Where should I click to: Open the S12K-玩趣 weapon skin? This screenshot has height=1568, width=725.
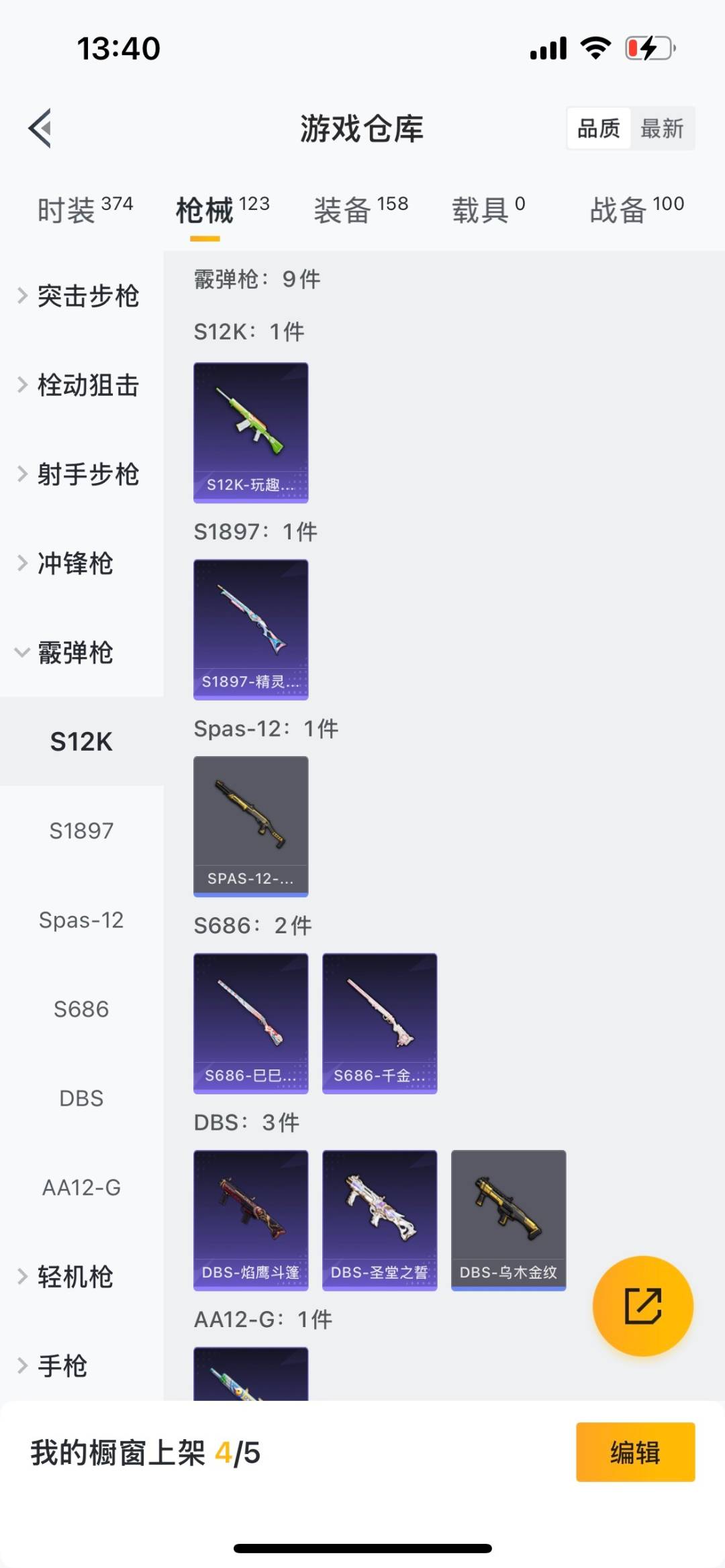250,432
